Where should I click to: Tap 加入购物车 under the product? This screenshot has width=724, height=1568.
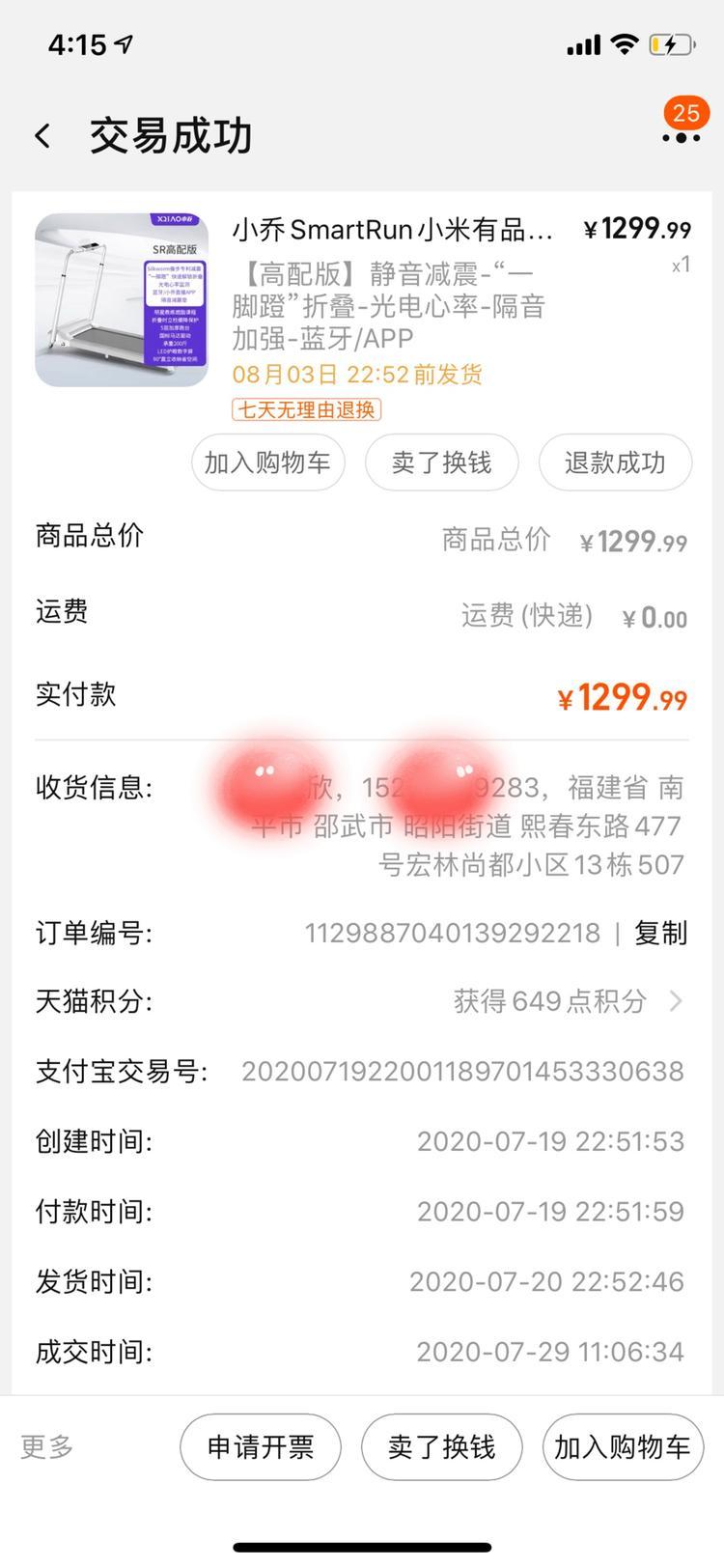click(267, 462)
